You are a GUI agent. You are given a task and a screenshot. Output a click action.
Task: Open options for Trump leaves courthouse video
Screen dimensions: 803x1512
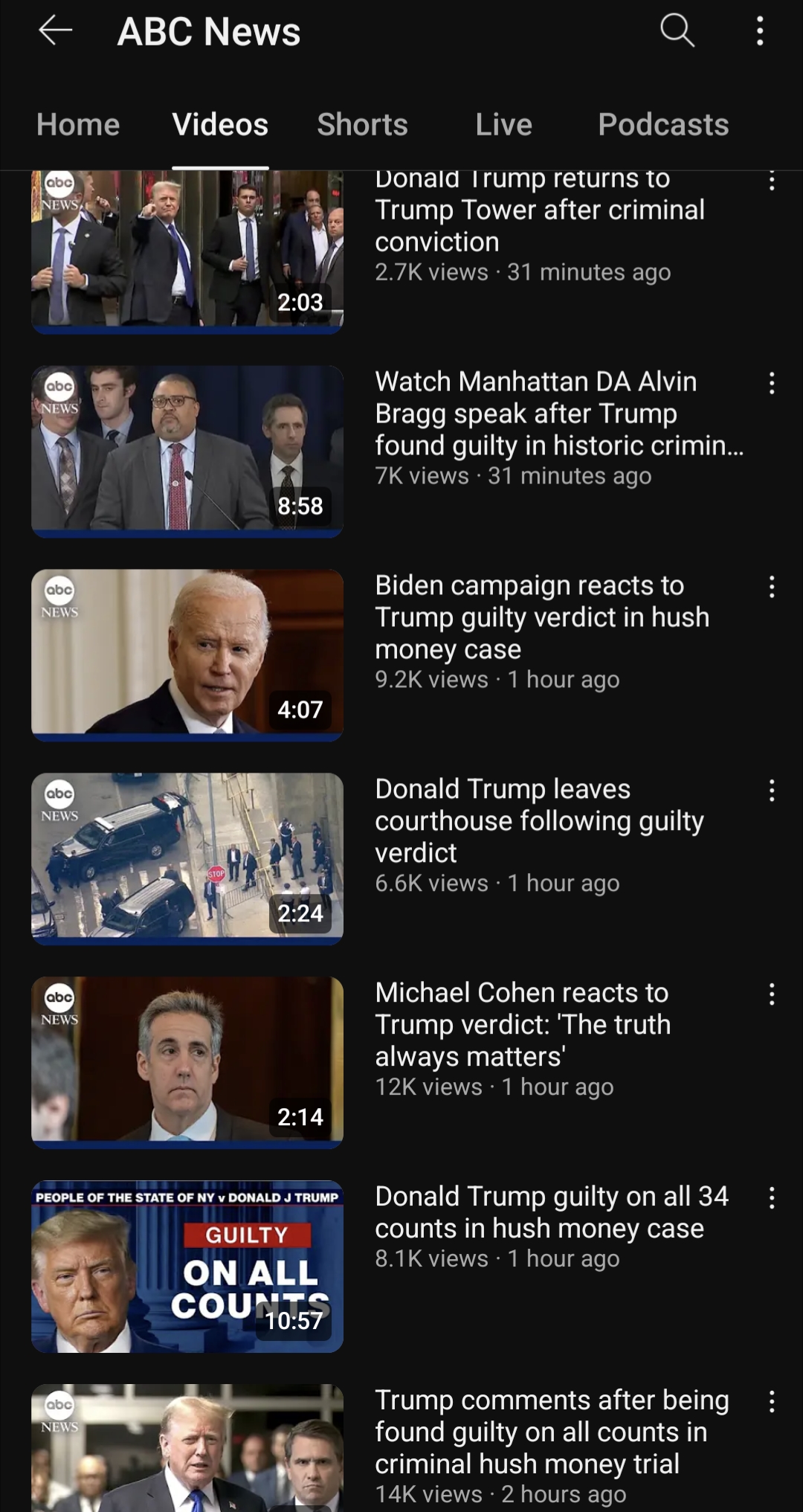(x=772, y=791)
